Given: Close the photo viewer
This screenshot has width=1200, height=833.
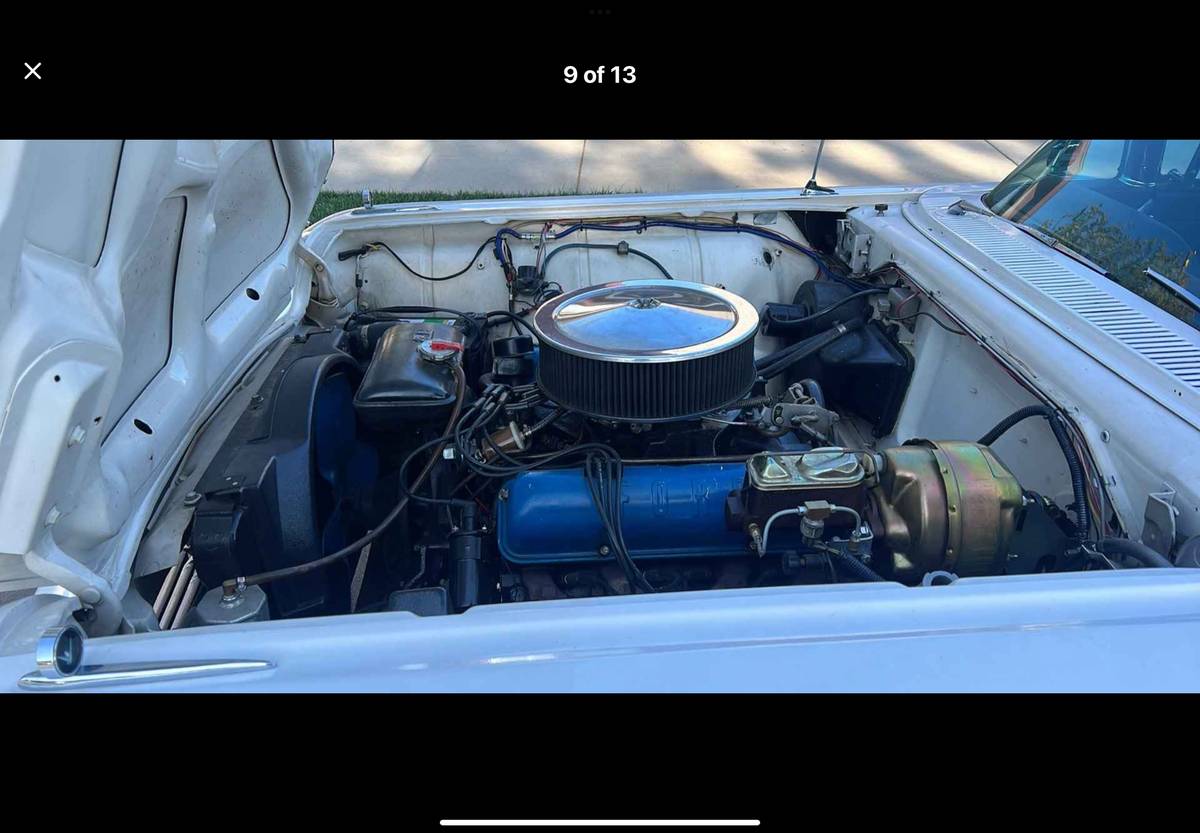Looking at the screenshot, I should tap(33, 71).
